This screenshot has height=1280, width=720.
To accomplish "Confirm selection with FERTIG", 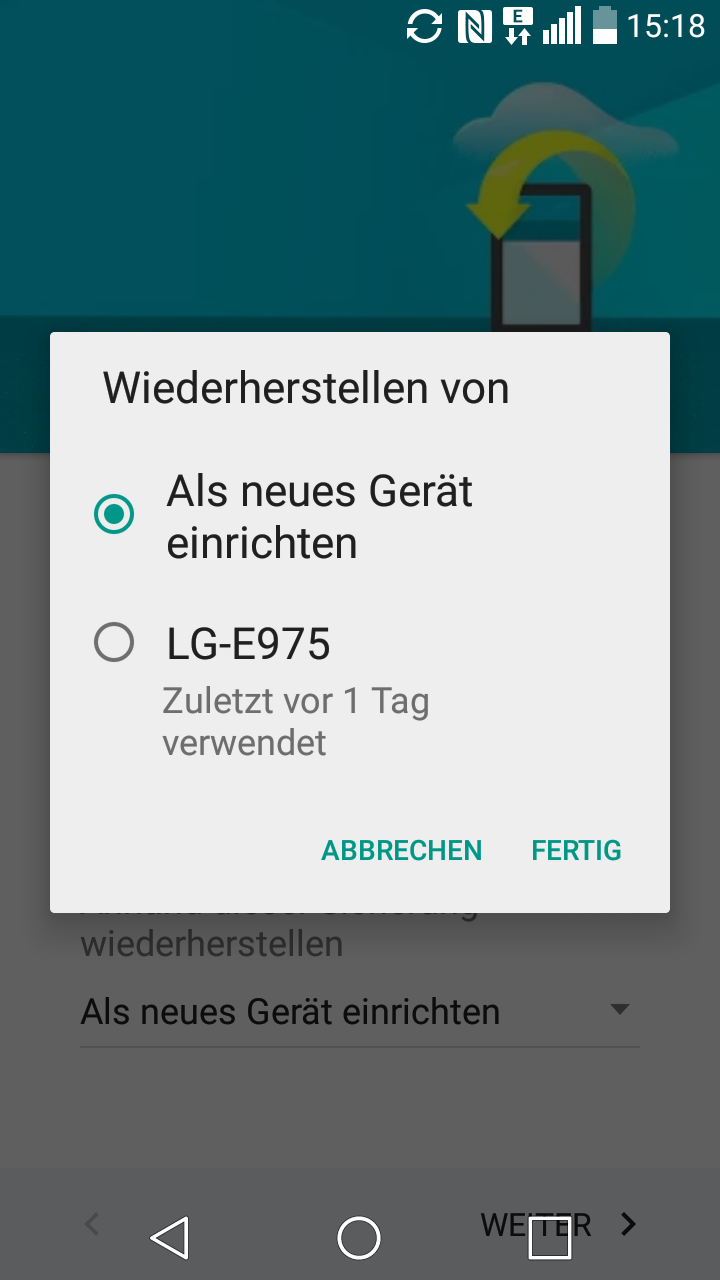I will [x=576, y=850].
